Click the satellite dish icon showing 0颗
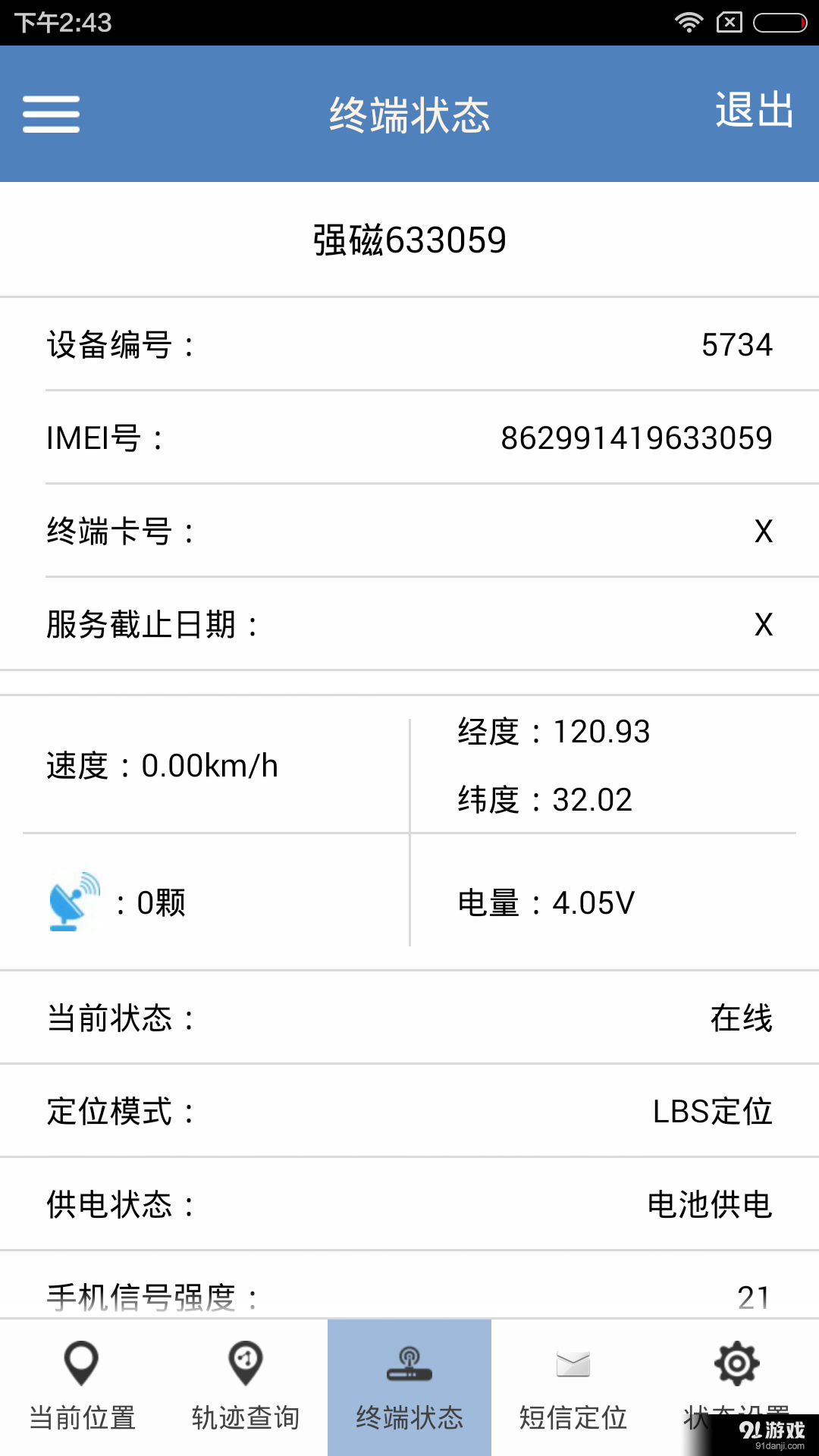Viewport: 819px width, 1456px height. click(76, 901)
